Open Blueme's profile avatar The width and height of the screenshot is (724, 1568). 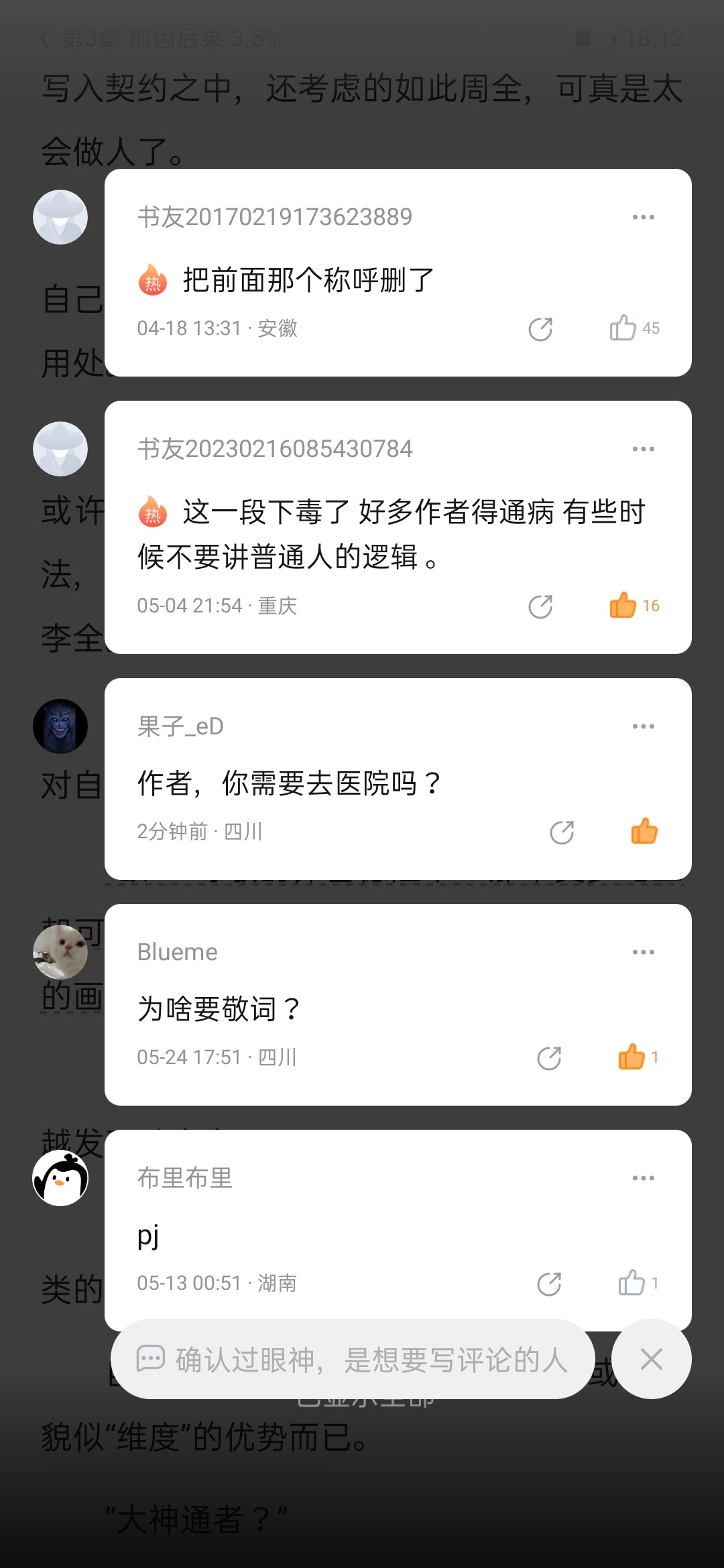60,952
